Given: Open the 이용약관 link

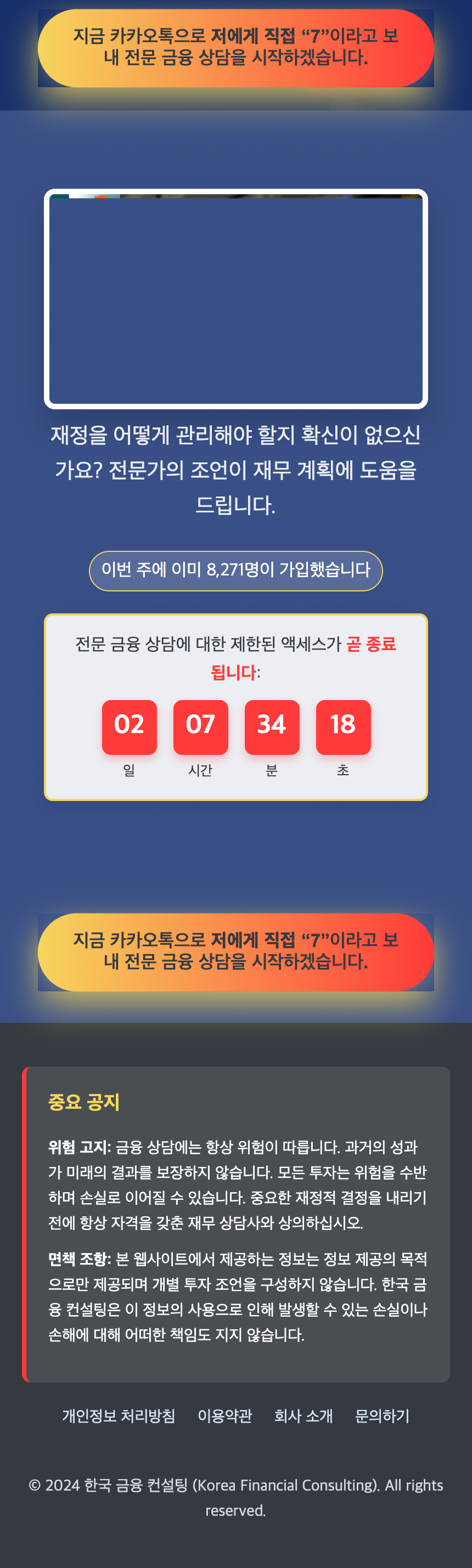Looking at the screenshot, I should (224, 1416).
